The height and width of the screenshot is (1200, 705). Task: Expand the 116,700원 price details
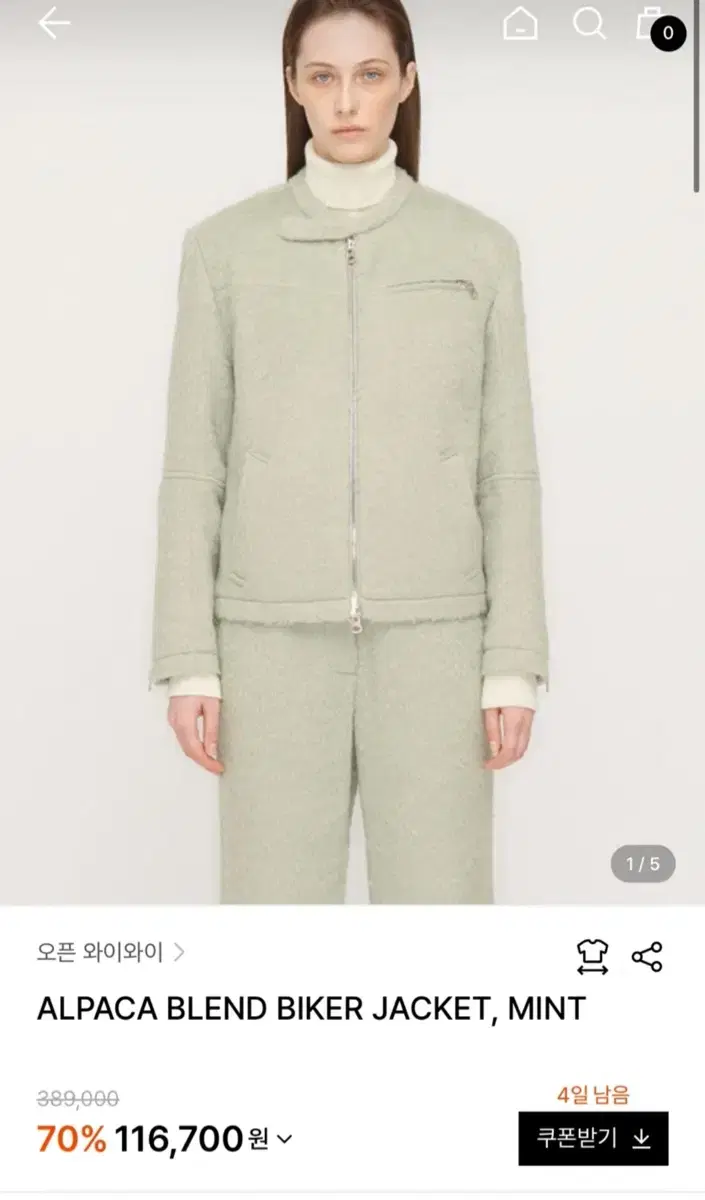pos(284,1138)
